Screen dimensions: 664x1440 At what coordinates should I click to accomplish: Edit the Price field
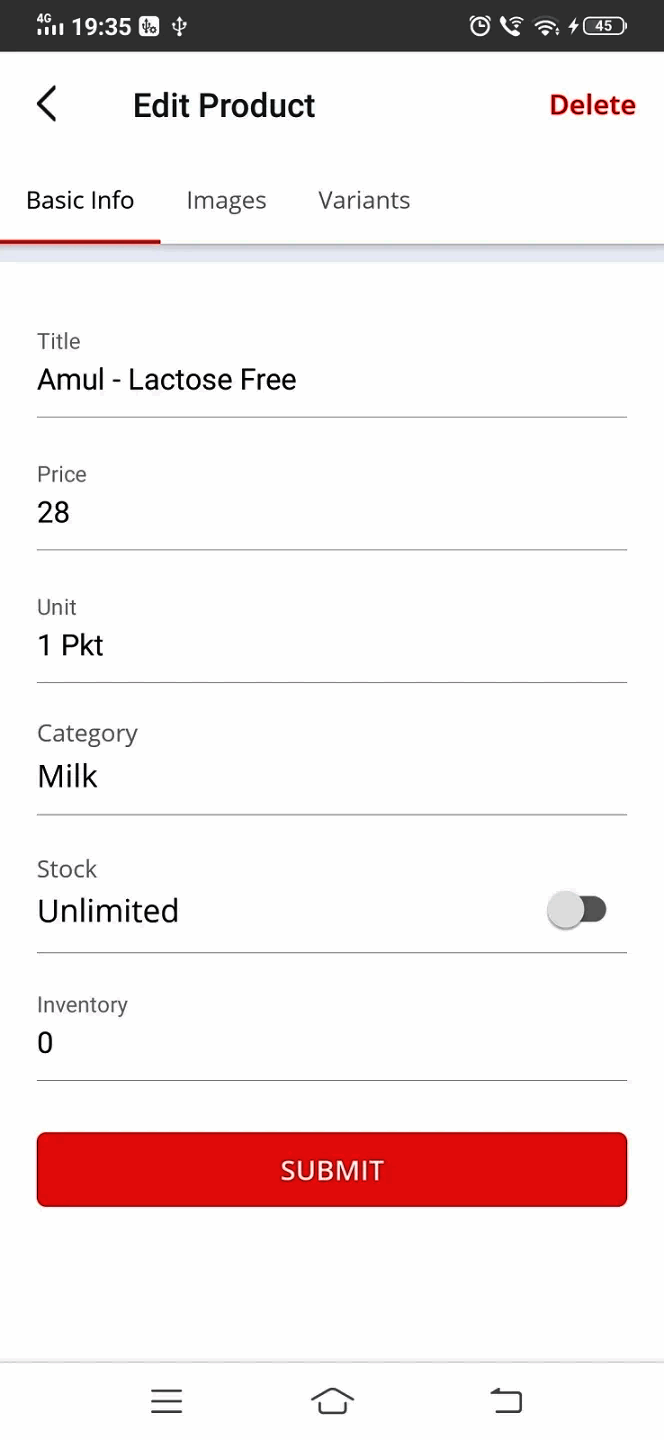pos(330,513)
